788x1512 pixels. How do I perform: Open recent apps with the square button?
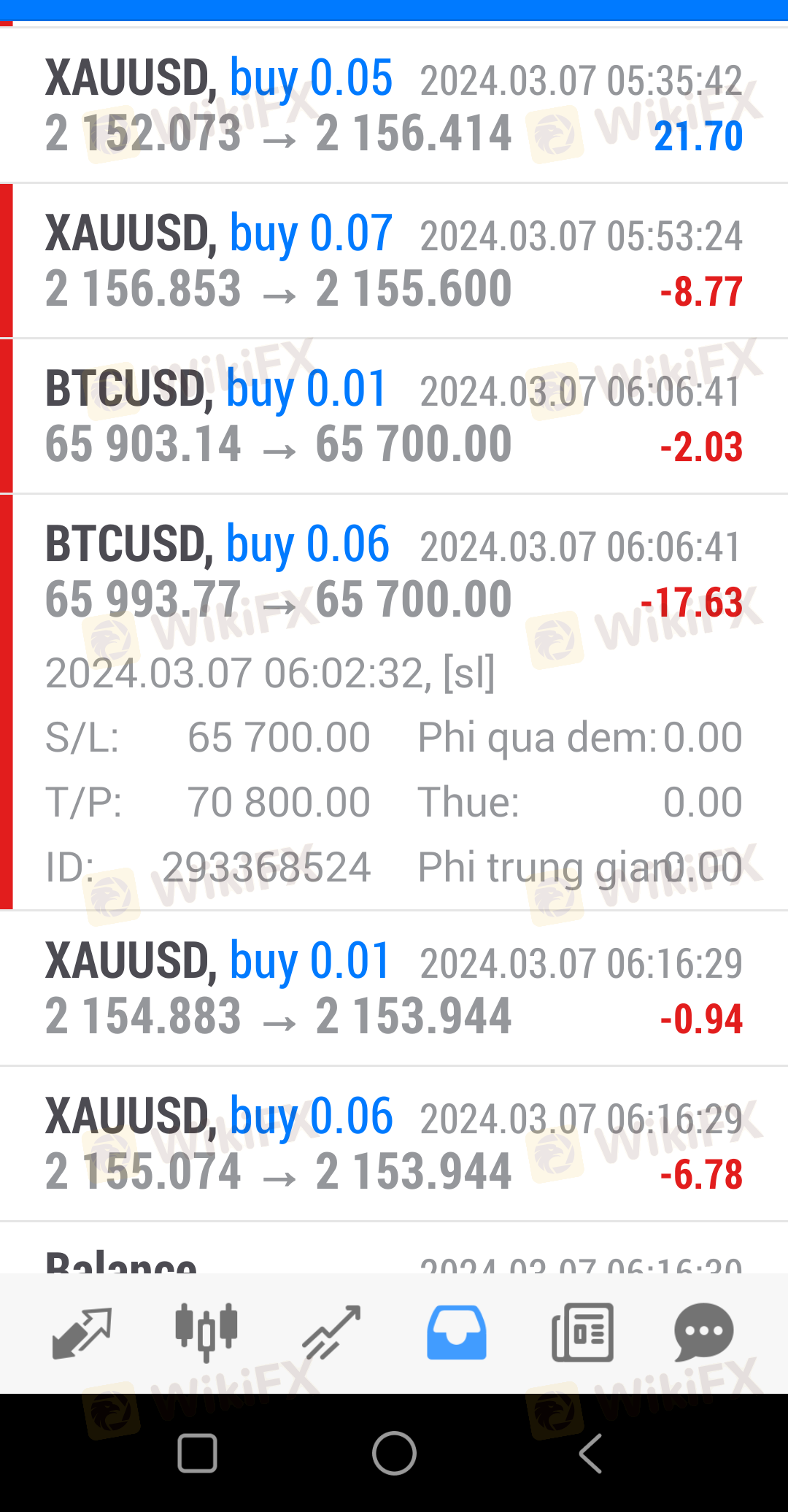click(x=198, y=1453)
